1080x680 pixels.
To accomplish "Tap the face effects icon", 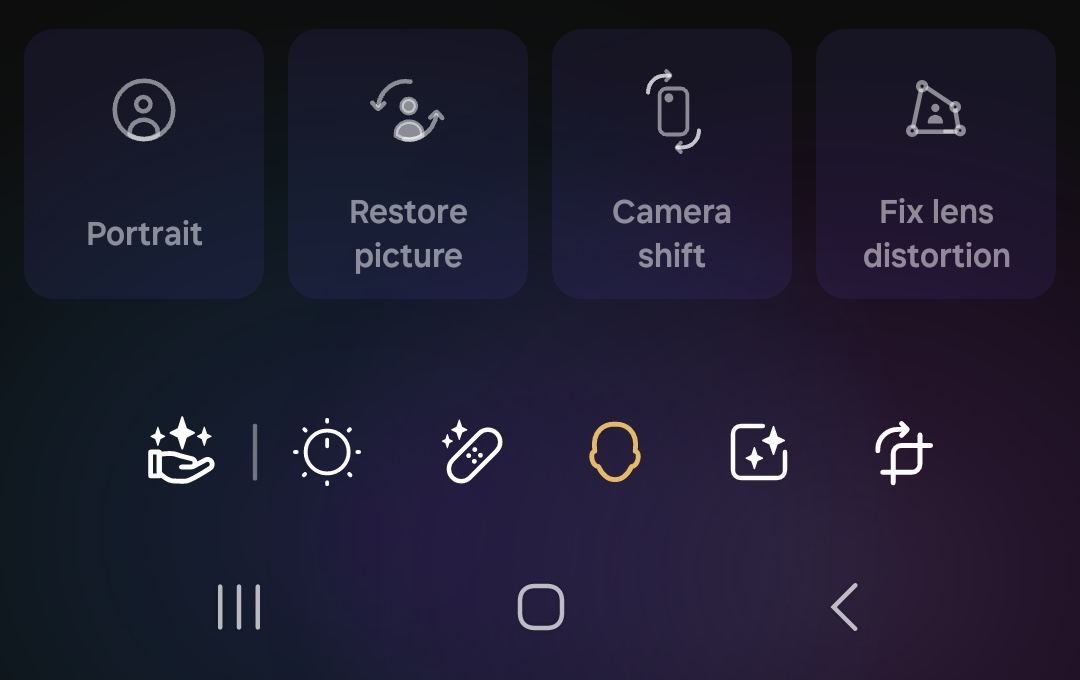I will [x=614, y=452].
